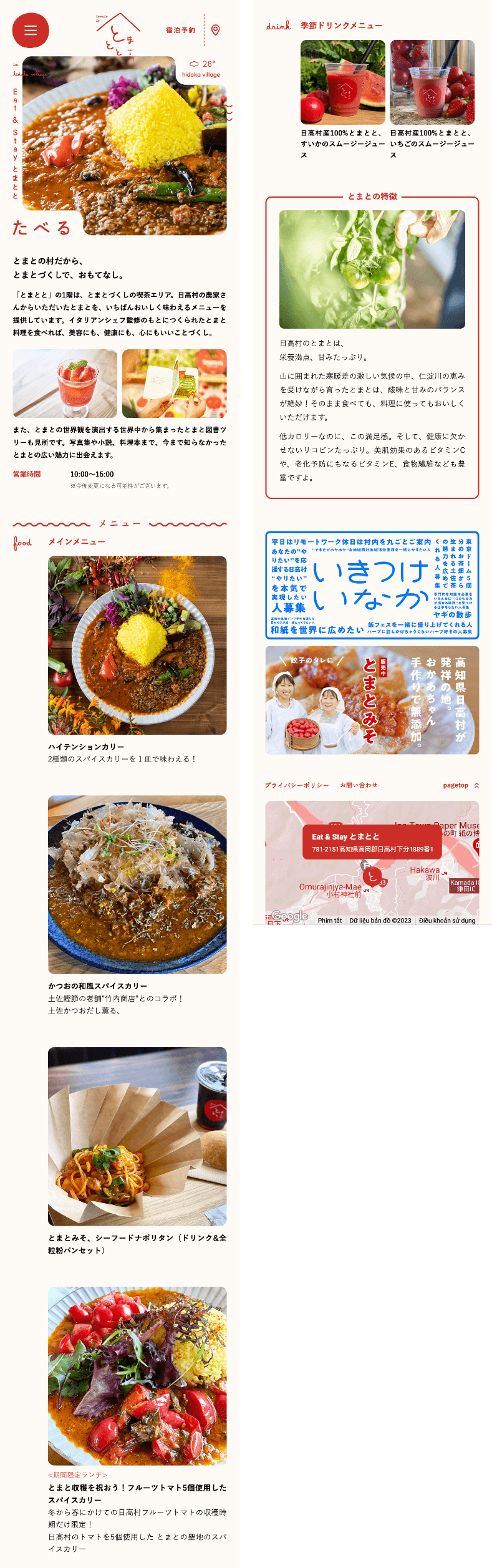Tap the 宿泊予約 reservation link
Image resolution: width=492 pixels, height=1568 pixels.
click(x=180, y=30)
